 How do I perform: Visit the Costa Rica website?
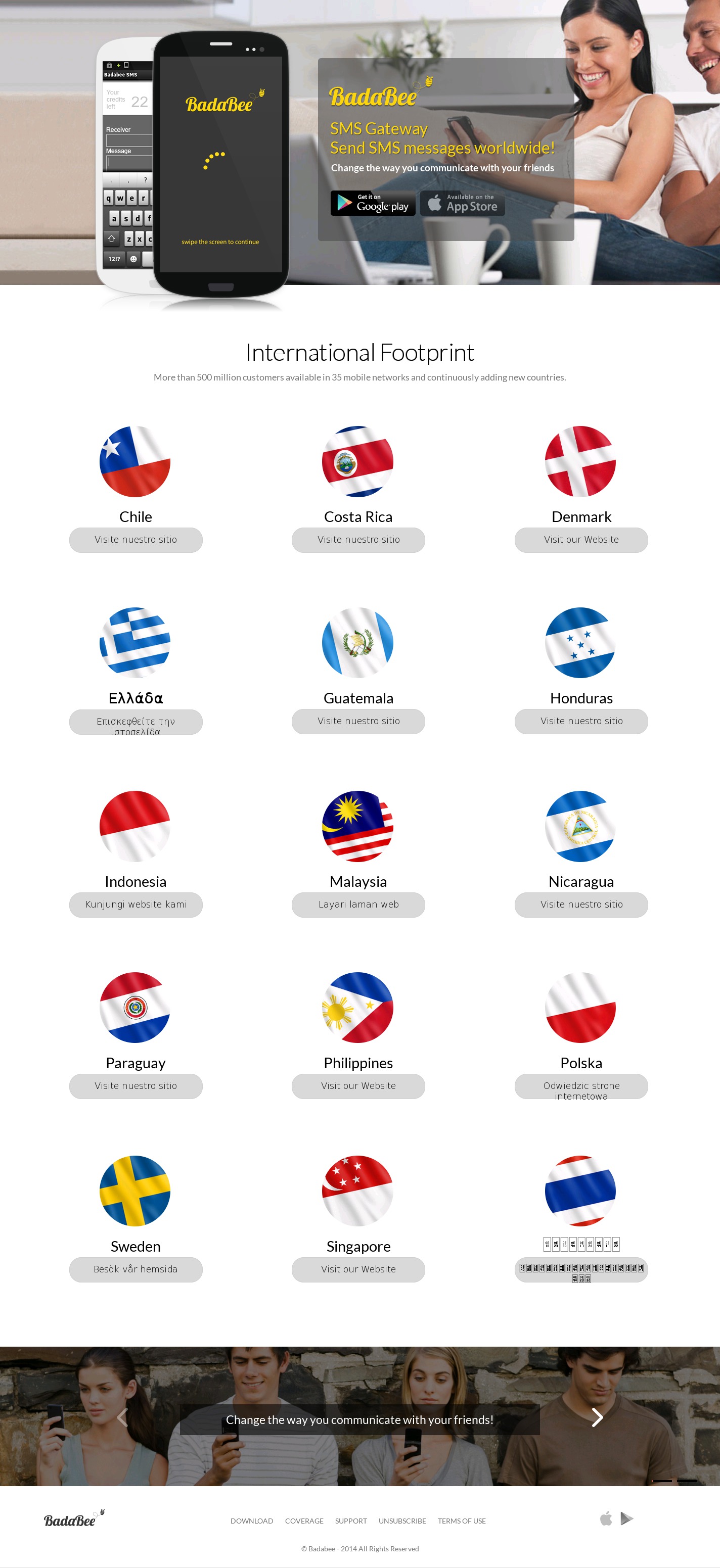(x=358, y=540)
